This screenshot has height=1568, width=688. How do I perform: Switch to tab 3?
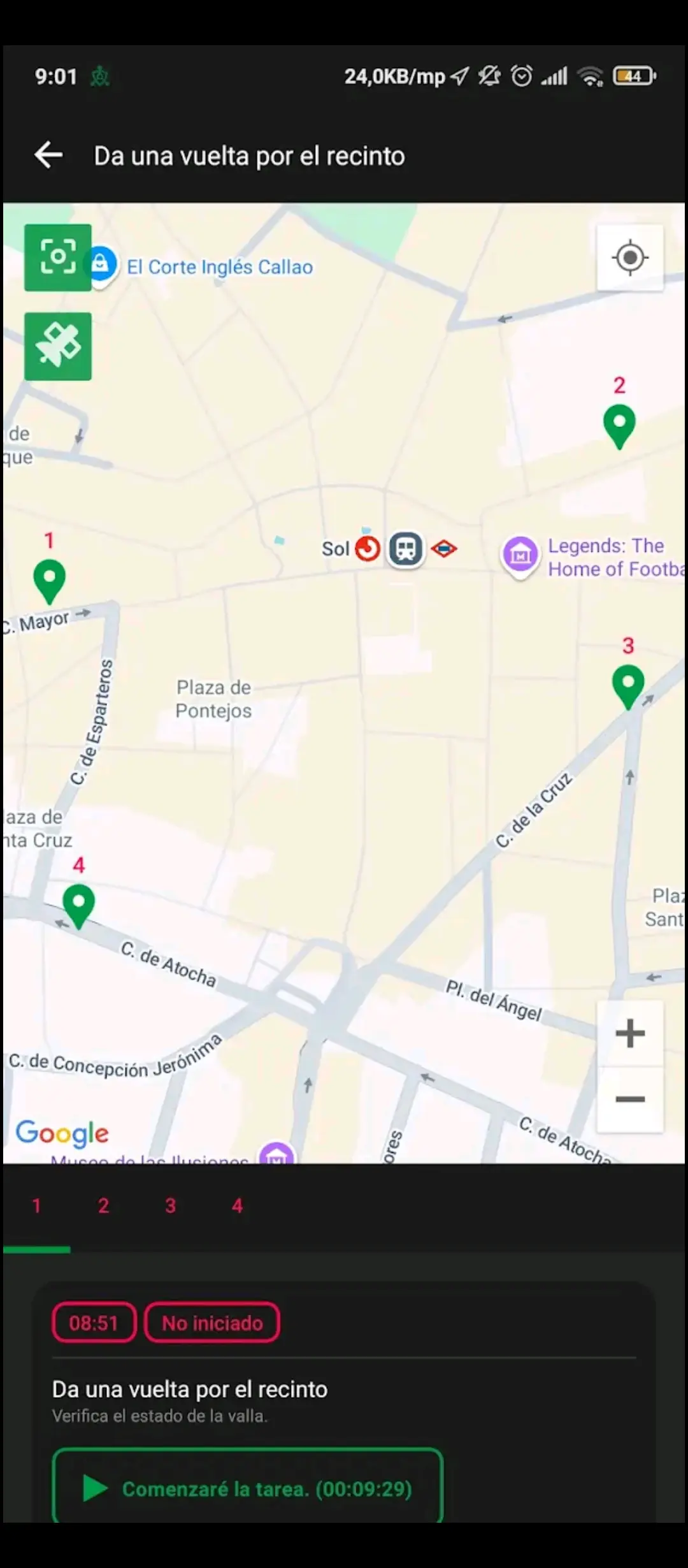click(x=171, y=1205)
